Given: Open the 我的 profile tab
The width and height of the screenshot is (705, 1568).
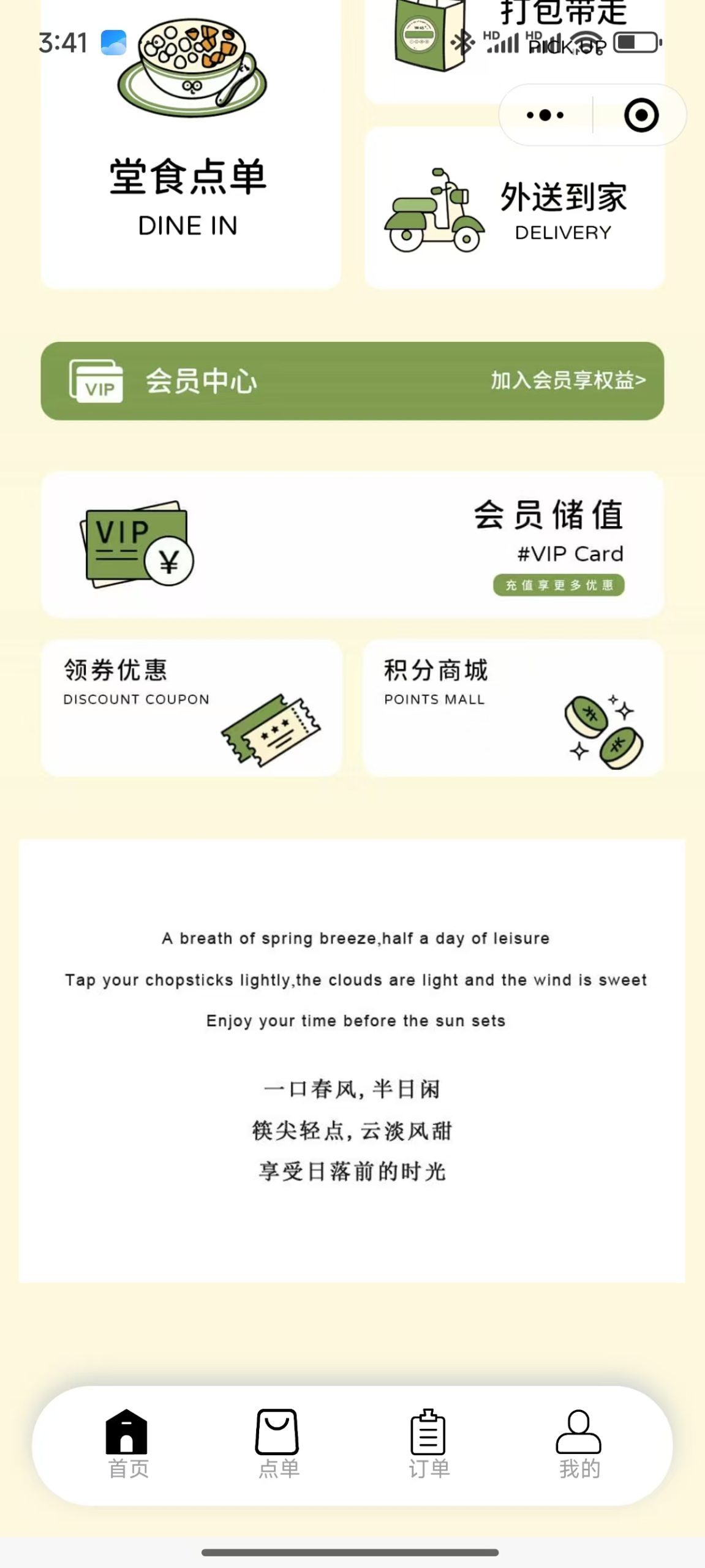Looking at the screenshot, I should pos(579,1443).
